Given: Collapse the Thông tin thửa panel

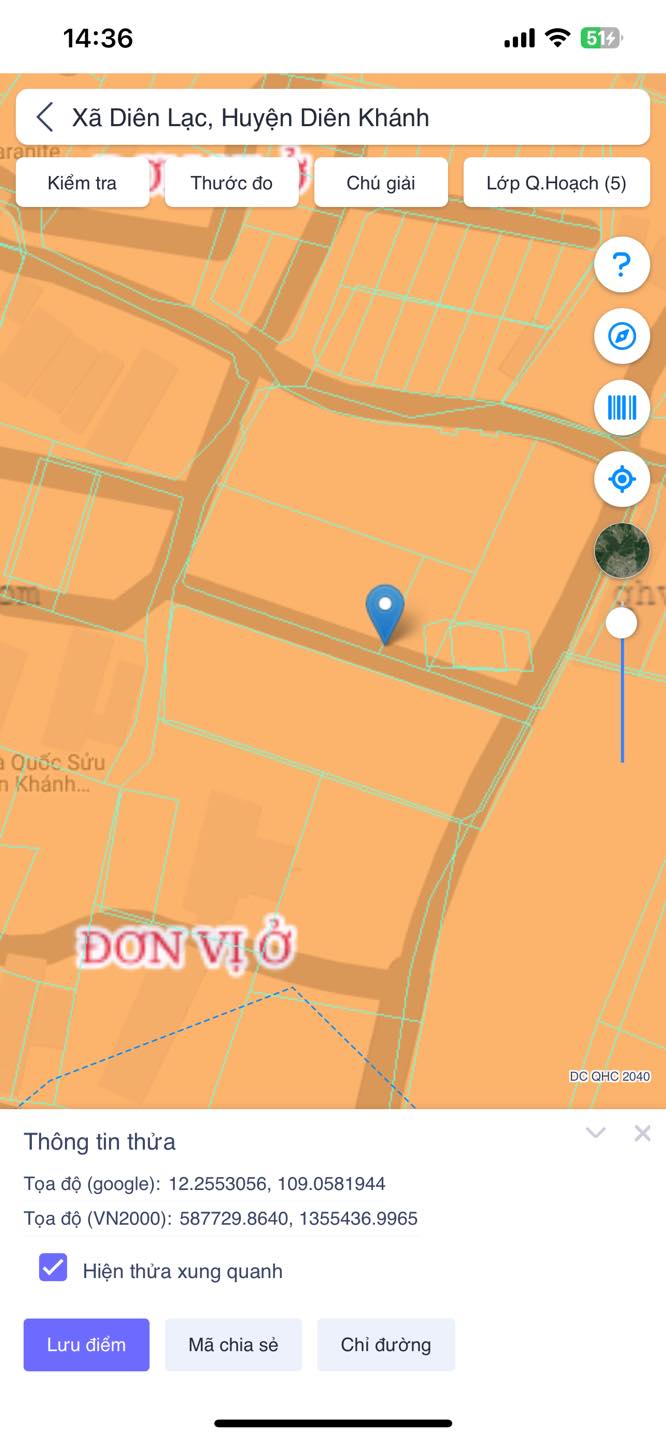Looking at the screenshot, I should click(596, 1133).
